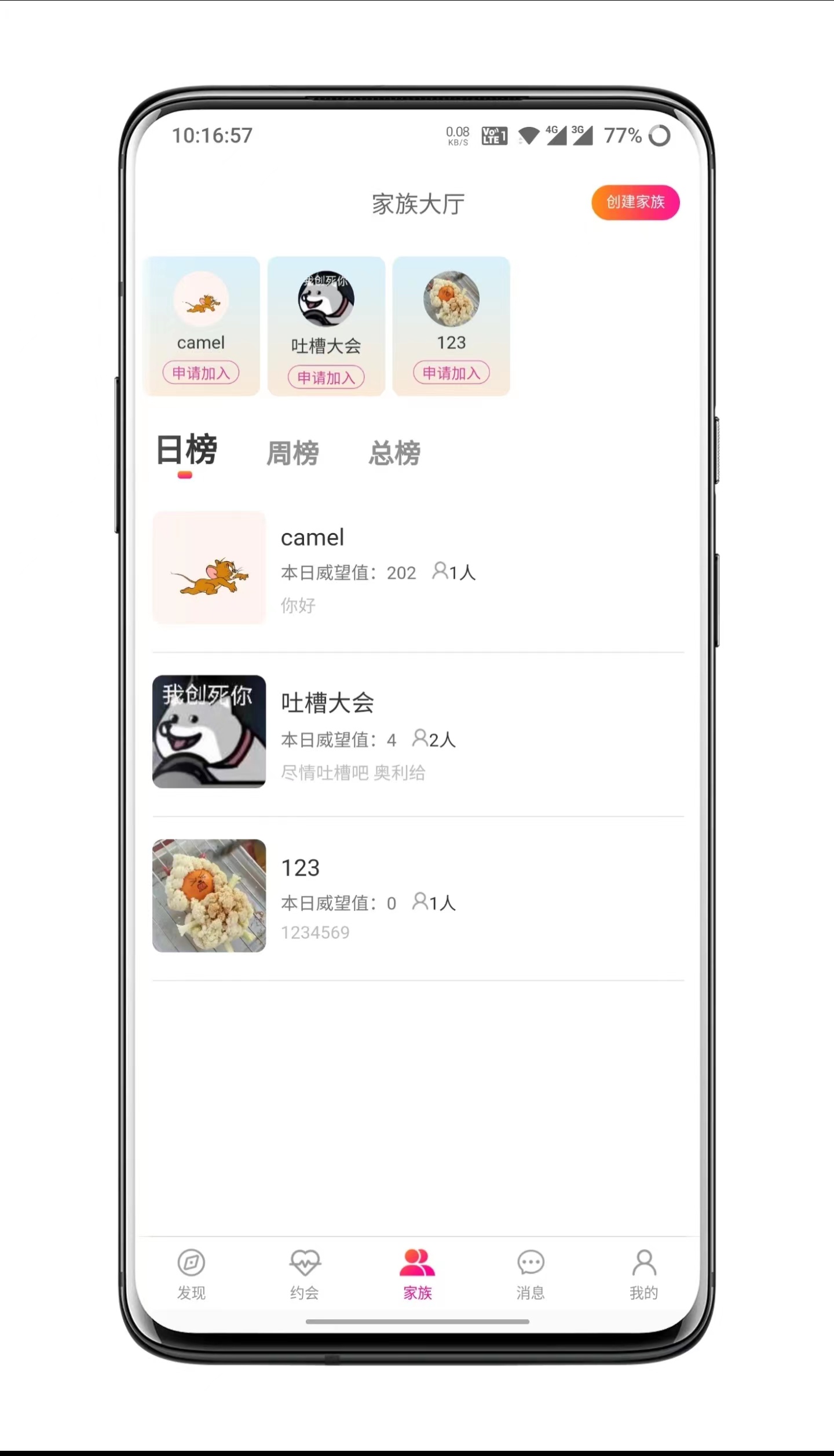Select the 日榜 tab
Screen dimensions: 834x1456
[x=186, y=451]
